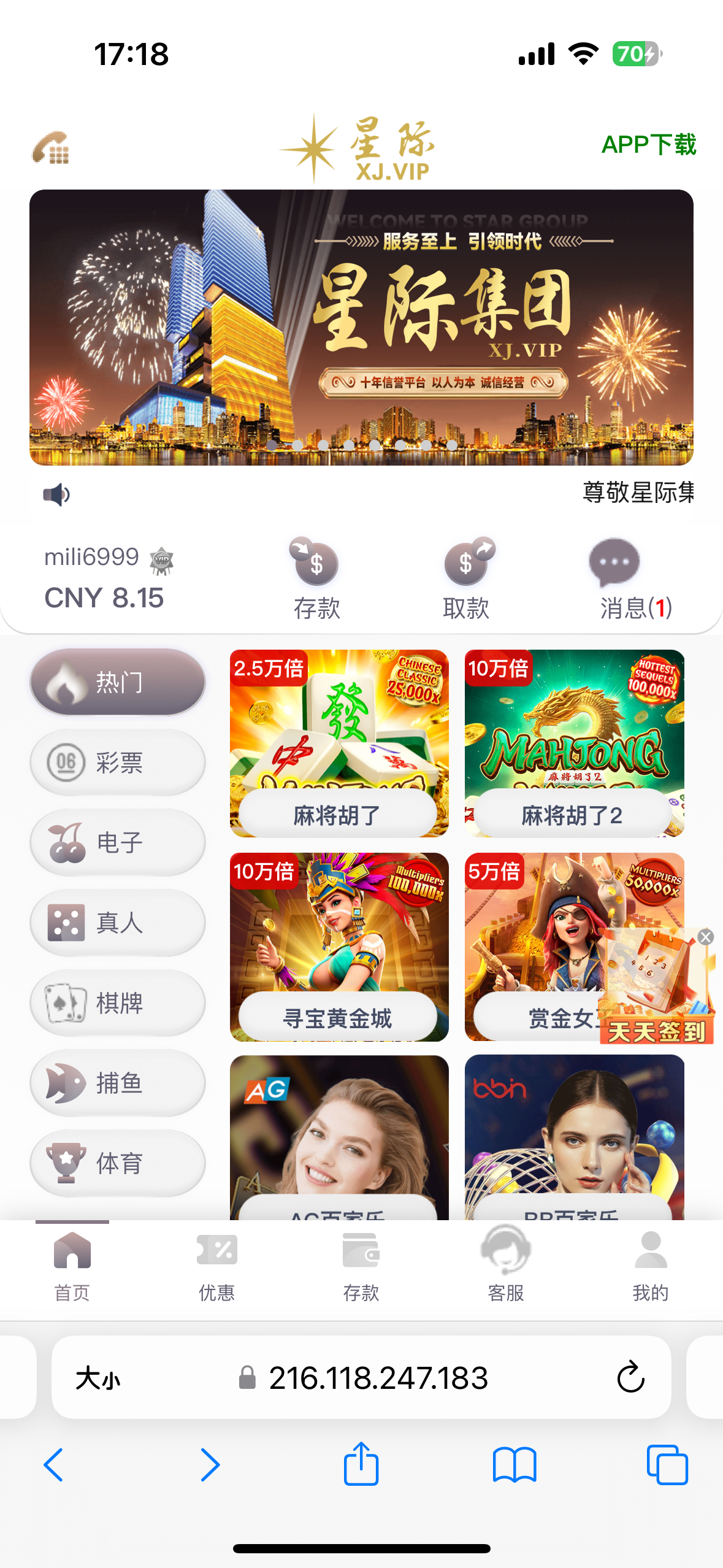Screen dimensions: 723x1568
Task: Launch the 麻将胡了2 game tile
Action: 574,743
